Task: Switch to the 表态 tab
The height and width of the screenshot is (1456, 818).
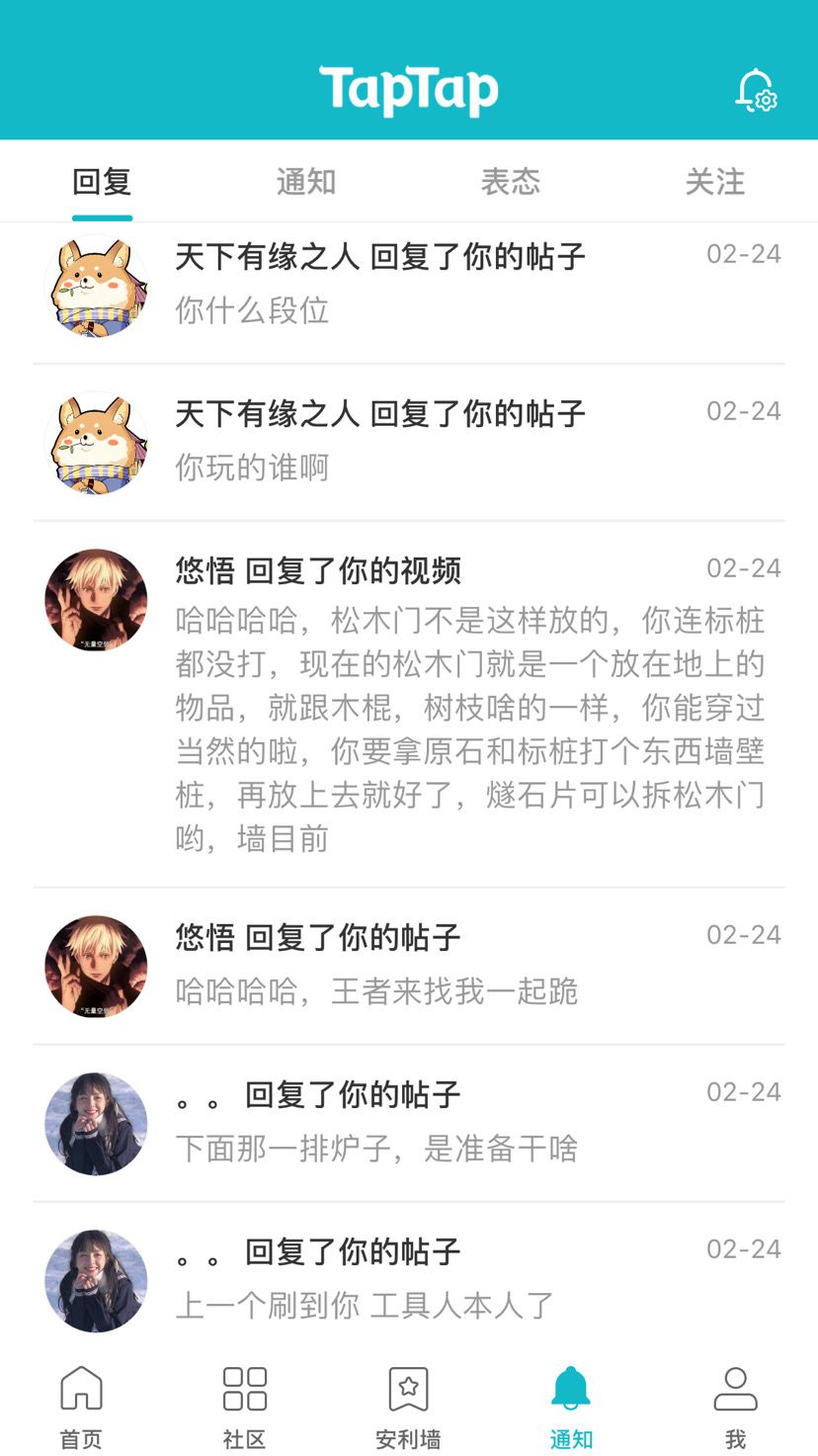Action: 511,182
